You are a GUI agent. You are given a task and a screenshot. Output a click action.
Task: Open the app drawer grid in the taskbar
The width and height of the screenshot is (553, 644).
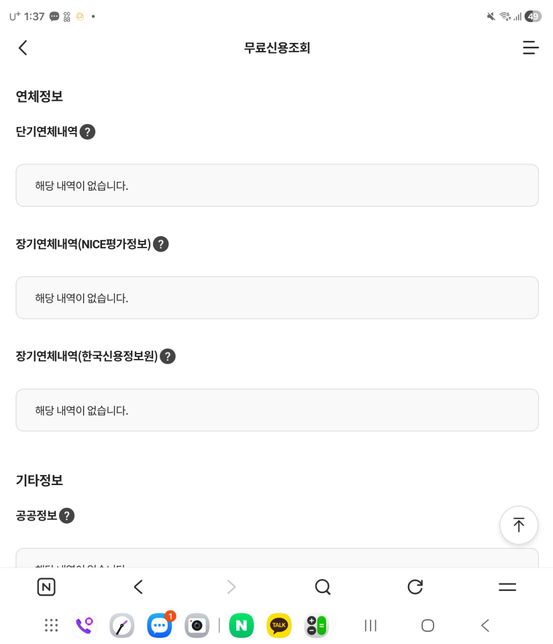pyautogui.click(x=51, y=625)
